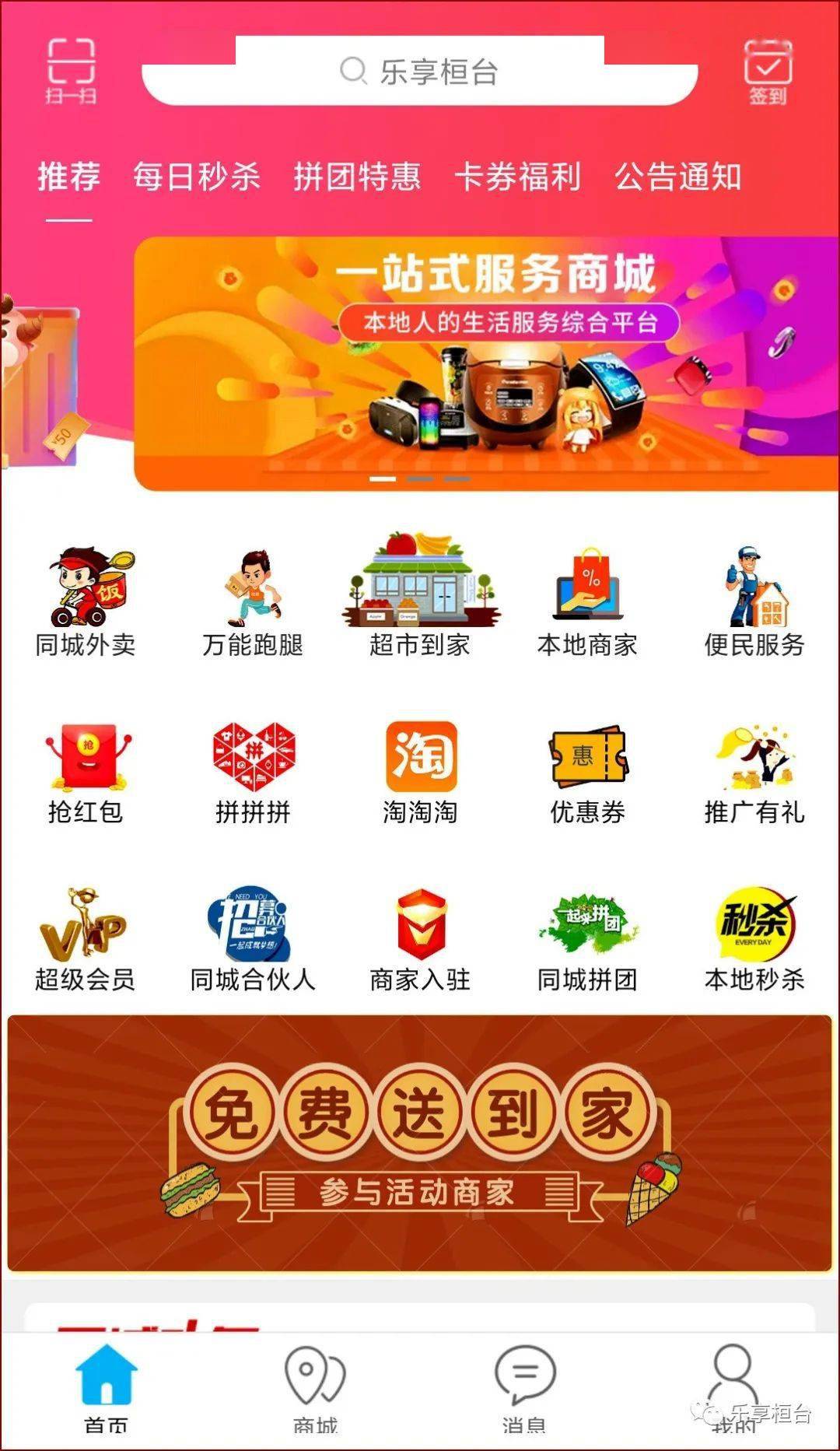Switch to the 商城 bottom tab

(x=315, y=1389)
